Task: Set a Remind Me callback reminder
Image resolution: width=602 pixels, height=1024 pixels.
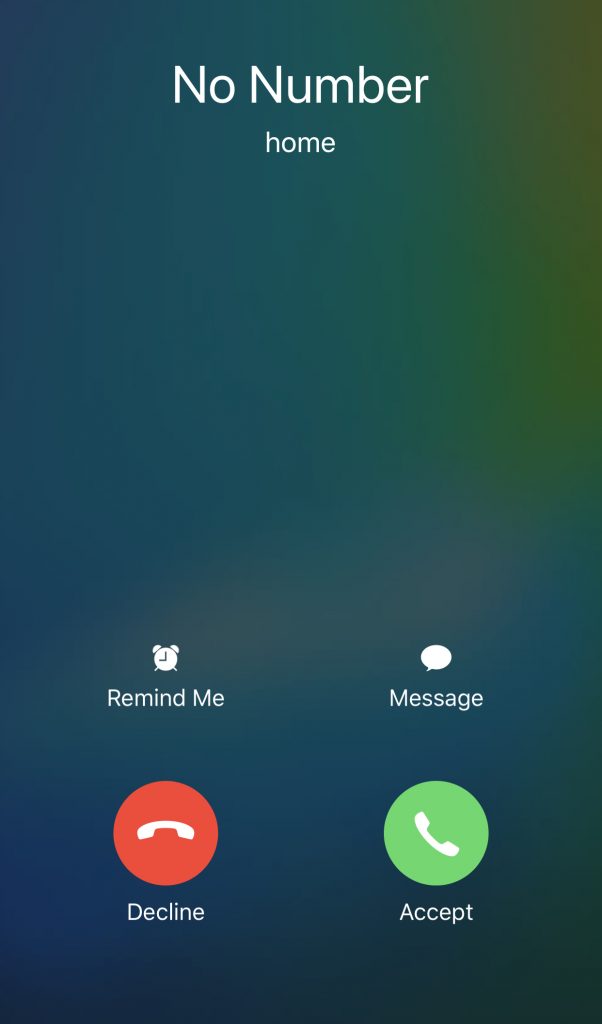Action: point(166,676)
